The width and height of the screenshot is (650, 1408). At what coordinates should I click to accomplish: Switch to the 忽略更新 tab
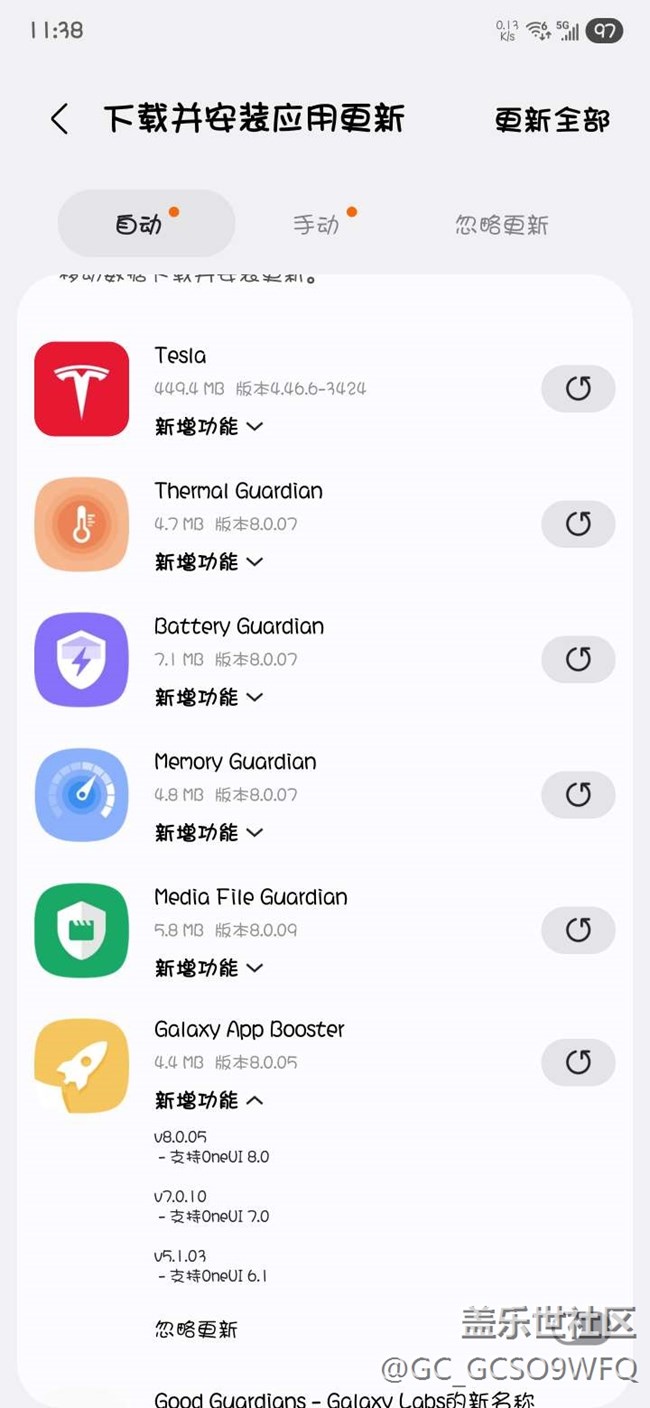click(x=502, y=225)
